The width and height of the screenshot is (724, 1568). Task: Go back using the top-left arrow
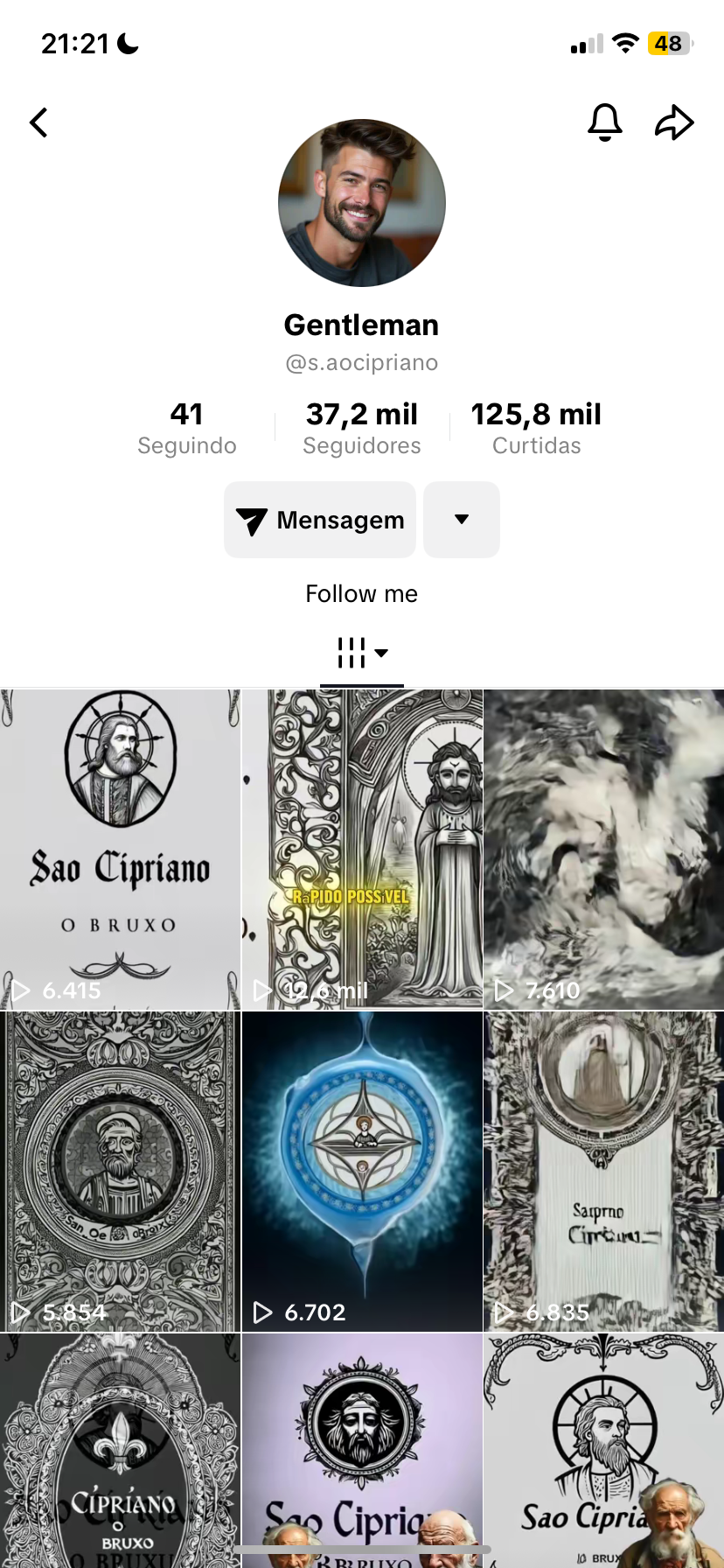point(38,122)
